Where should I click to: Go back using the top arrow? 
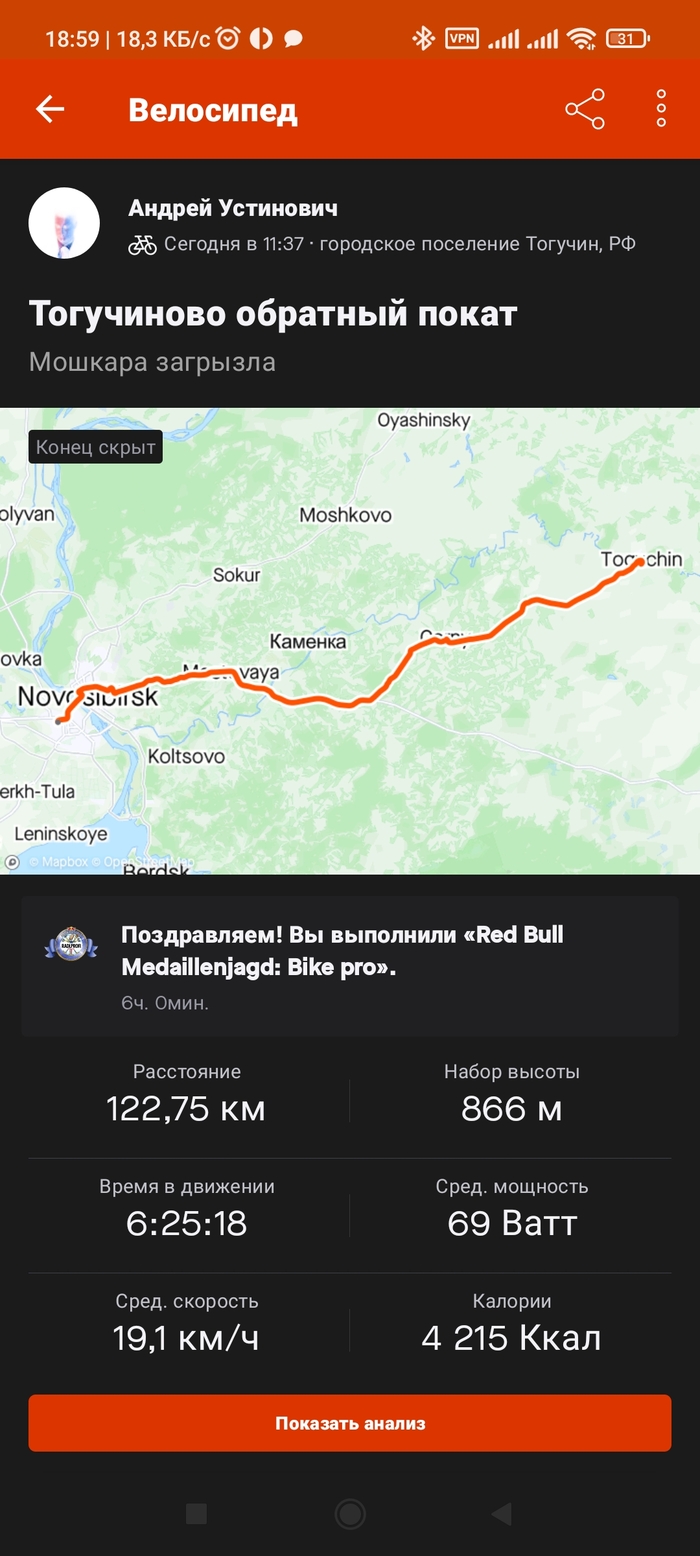click(x=50, y=109)
